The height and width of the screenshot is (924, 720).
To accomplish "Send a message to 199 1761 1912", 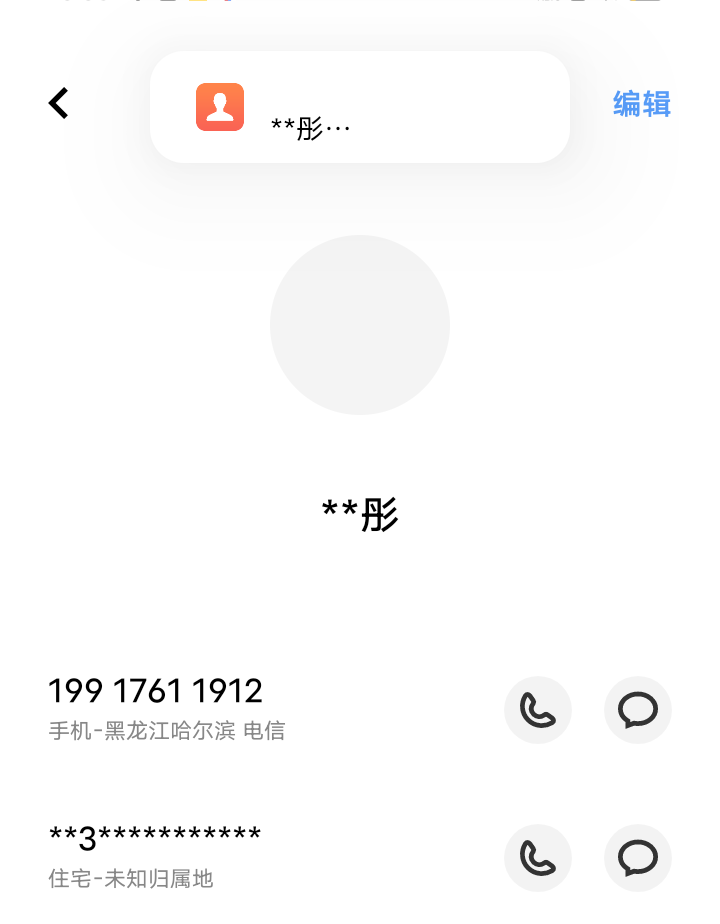I will pos(638,710).
